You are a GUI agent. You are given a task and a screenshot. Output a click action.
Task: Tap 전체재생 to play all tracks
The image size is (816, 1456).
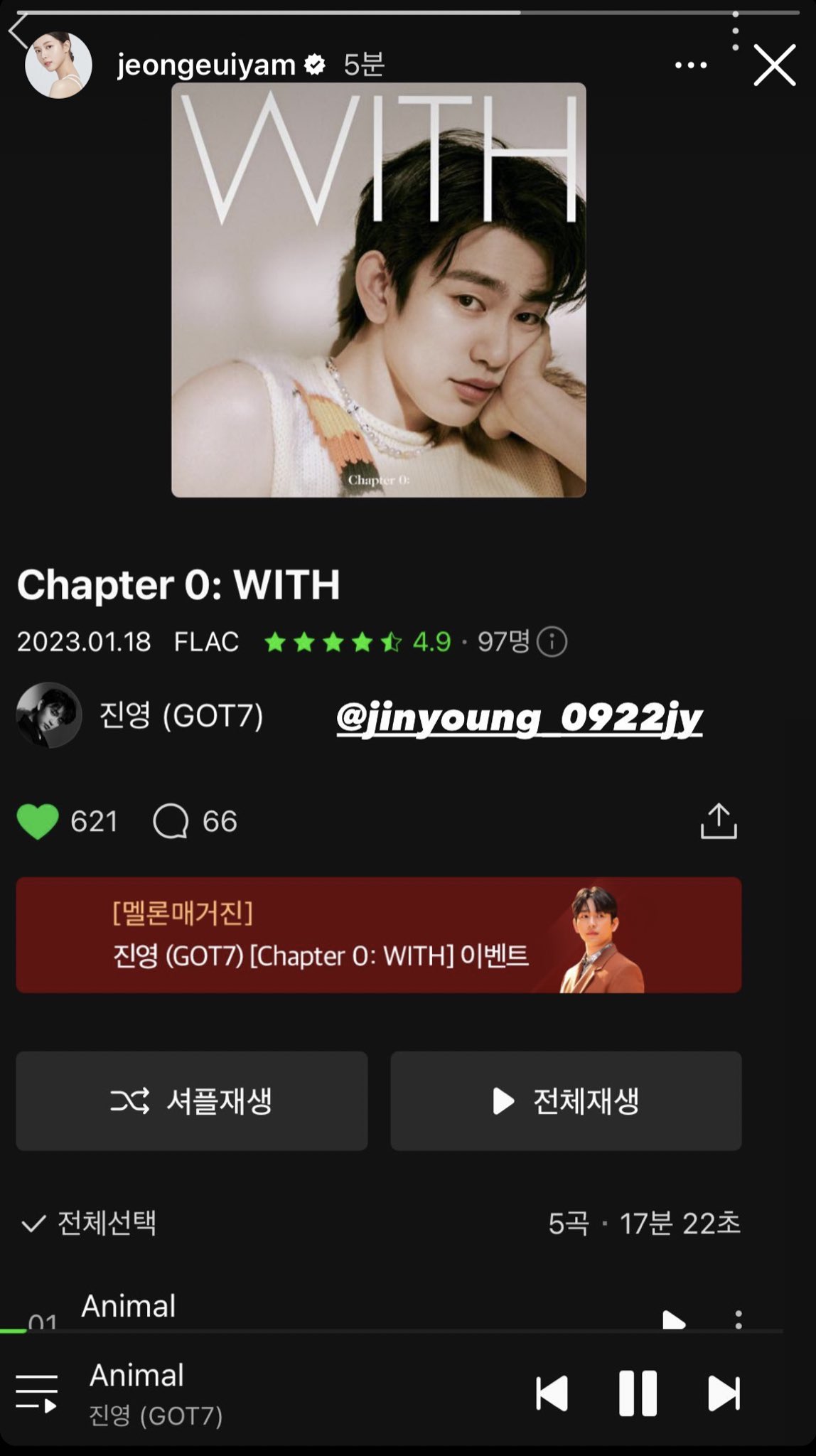pyautogui.click(x=565, y=1101)
